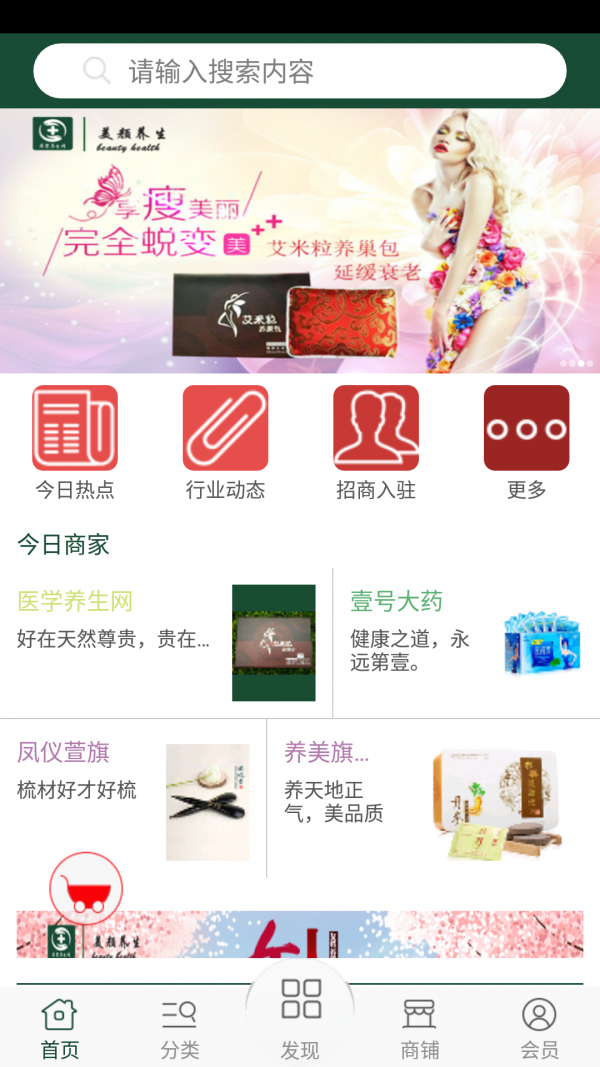Open the 美颜养生 promotional banner
Viewport: 600px width, 1067px height.
(300, 240)
